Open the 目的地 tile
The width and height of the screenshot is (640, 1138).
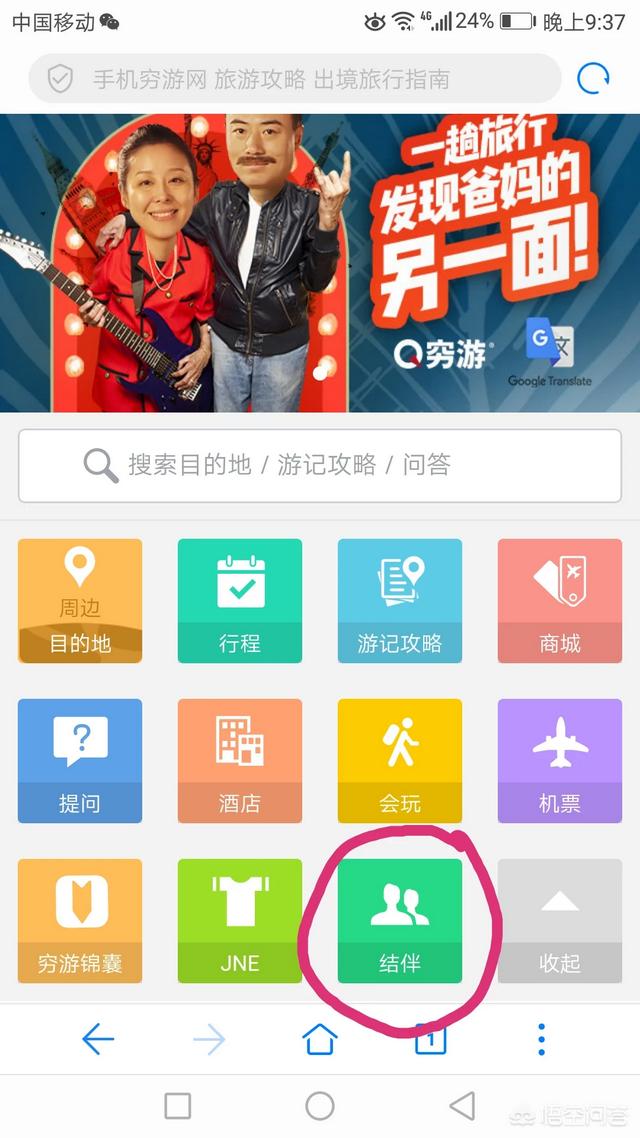[x=80, y=600]
